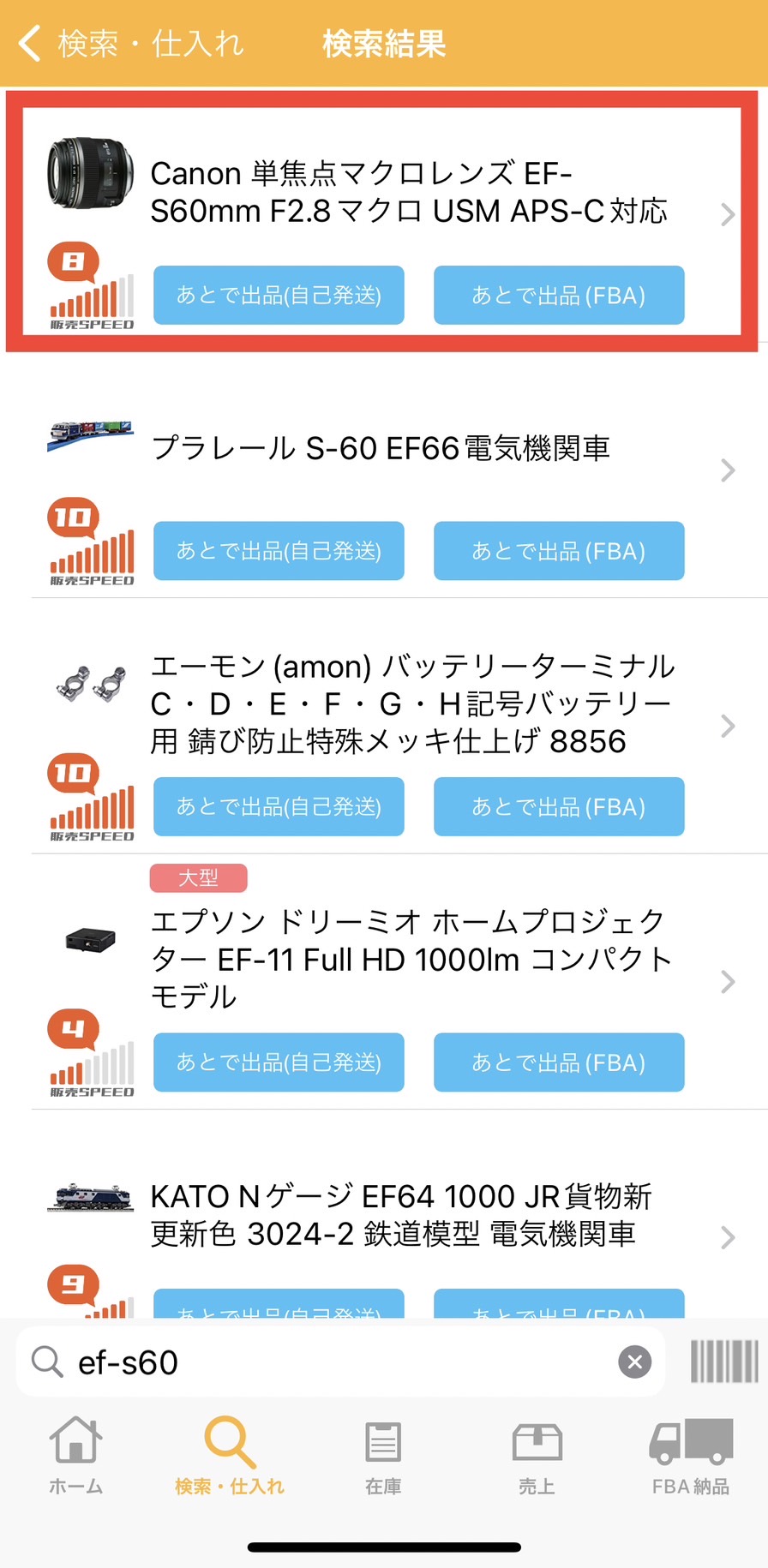This screenshot has height=1568, width=768.
Task: Clear the search text
Action: tap(635, 1362)
